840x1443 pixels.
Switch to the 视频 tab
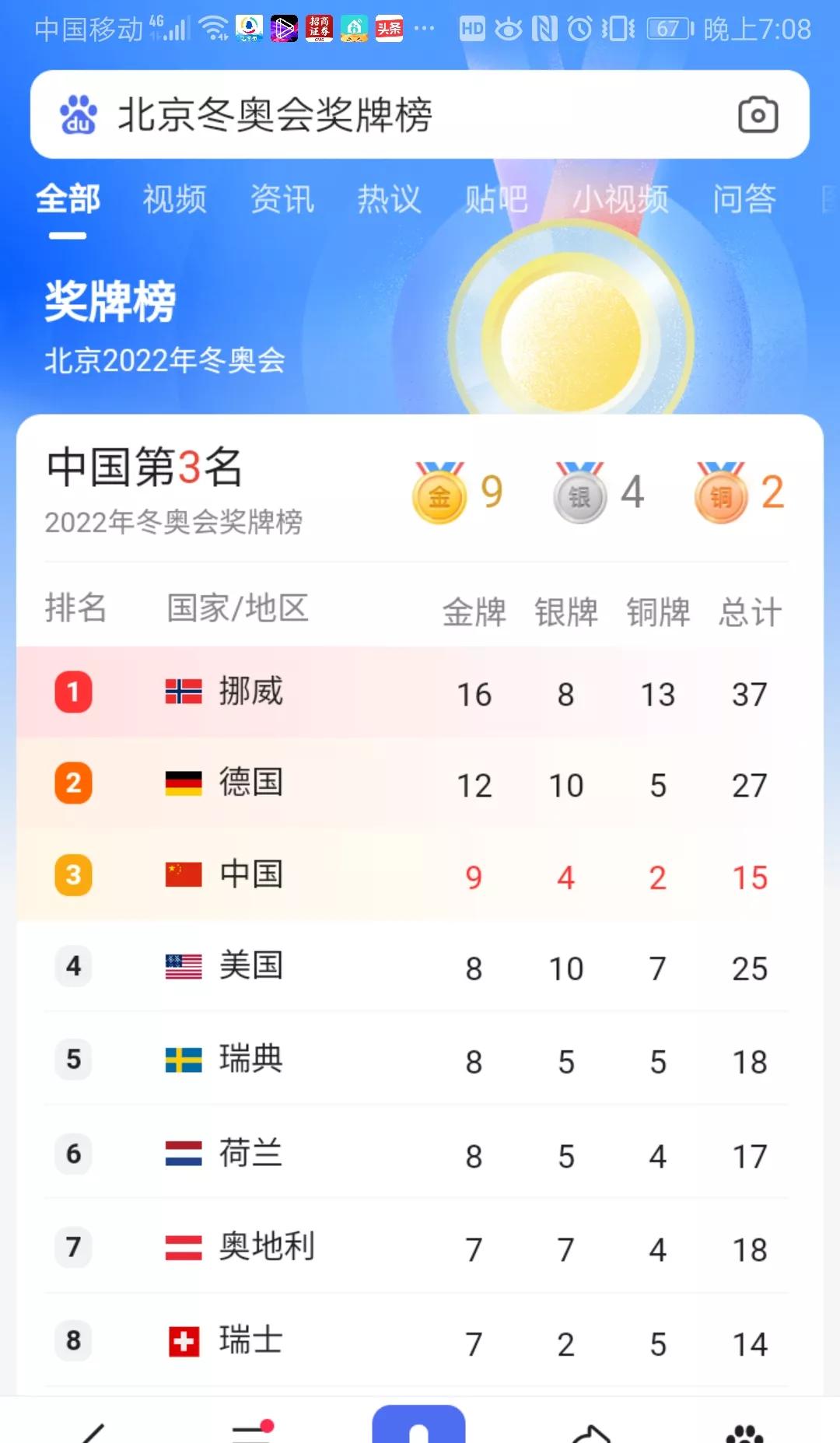(174, 199)
